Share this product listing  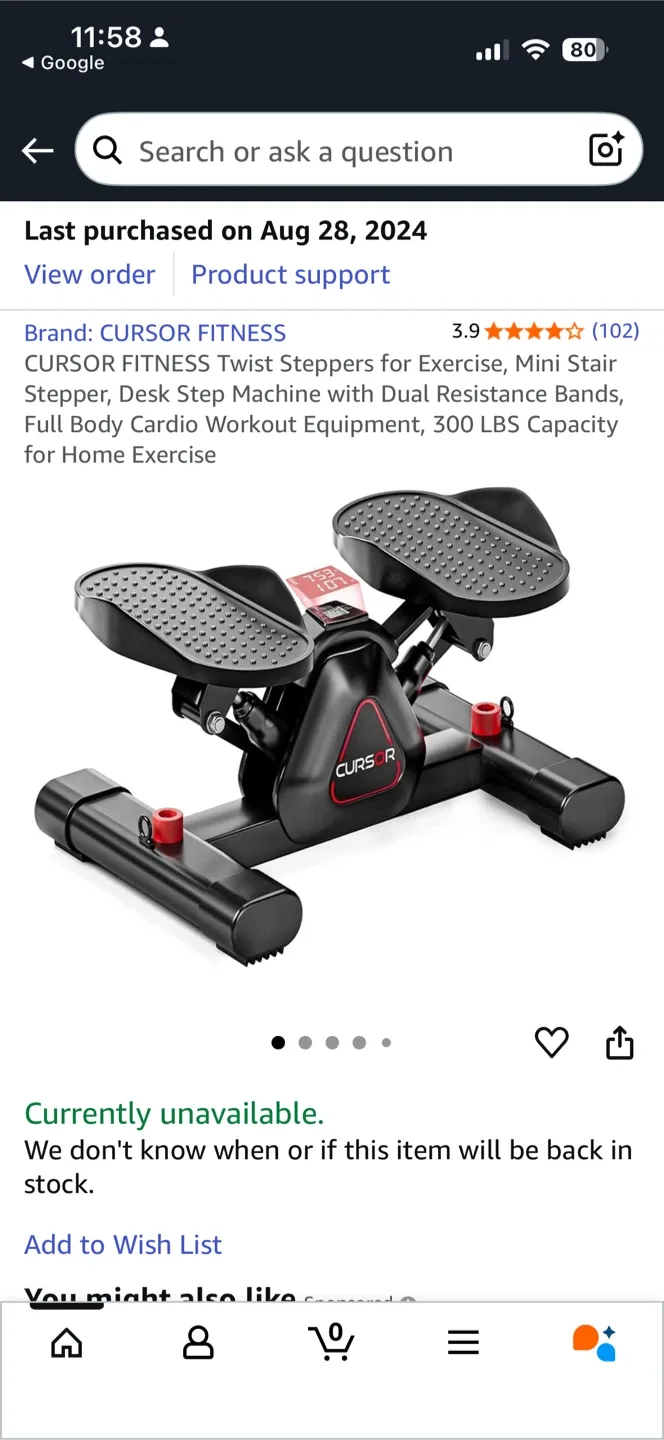(x=620, y=1043)
